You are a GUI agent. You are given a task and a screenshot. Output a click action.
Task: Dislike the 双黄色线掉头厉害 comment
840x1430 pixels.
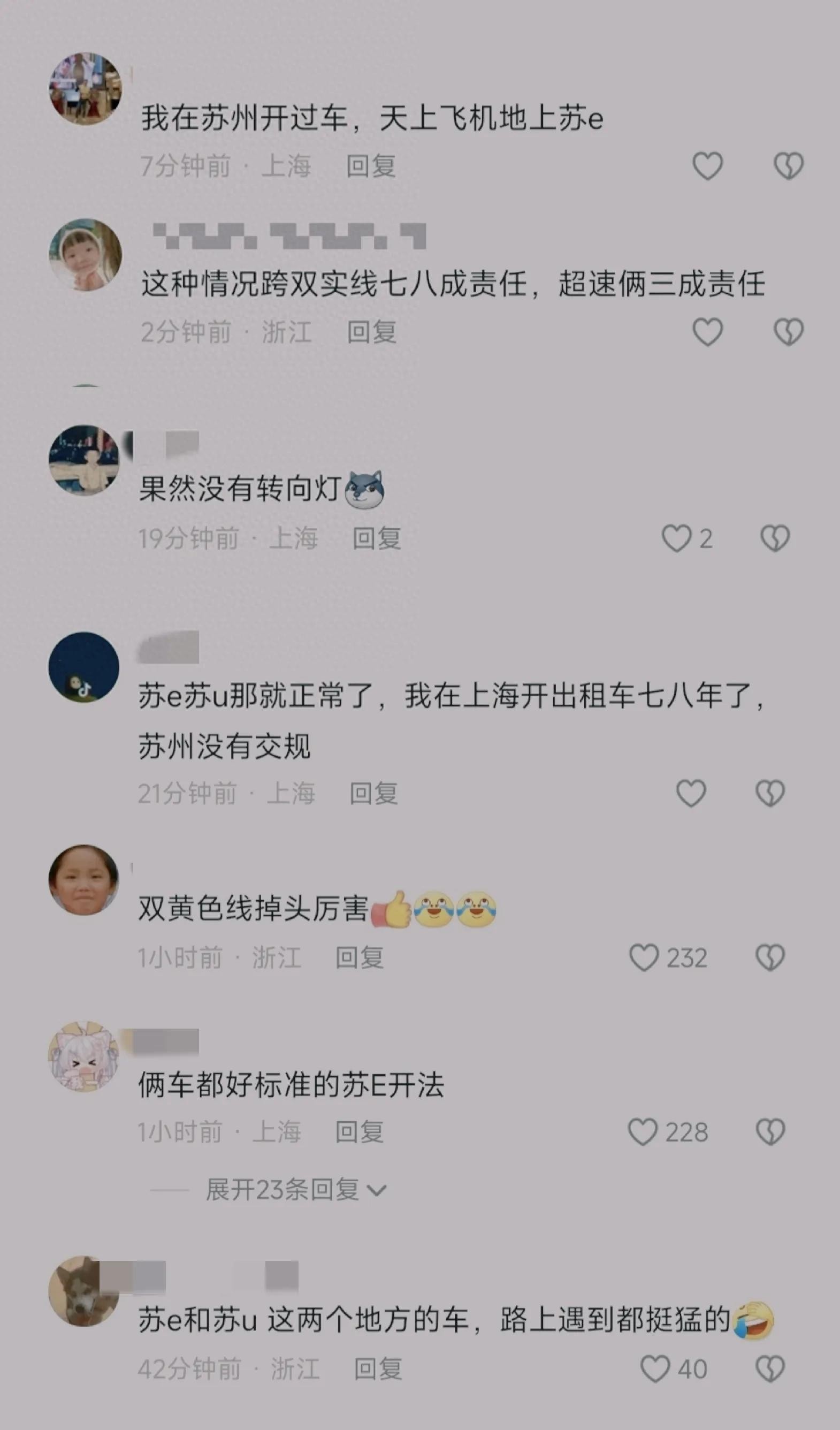tap(770, 958)
